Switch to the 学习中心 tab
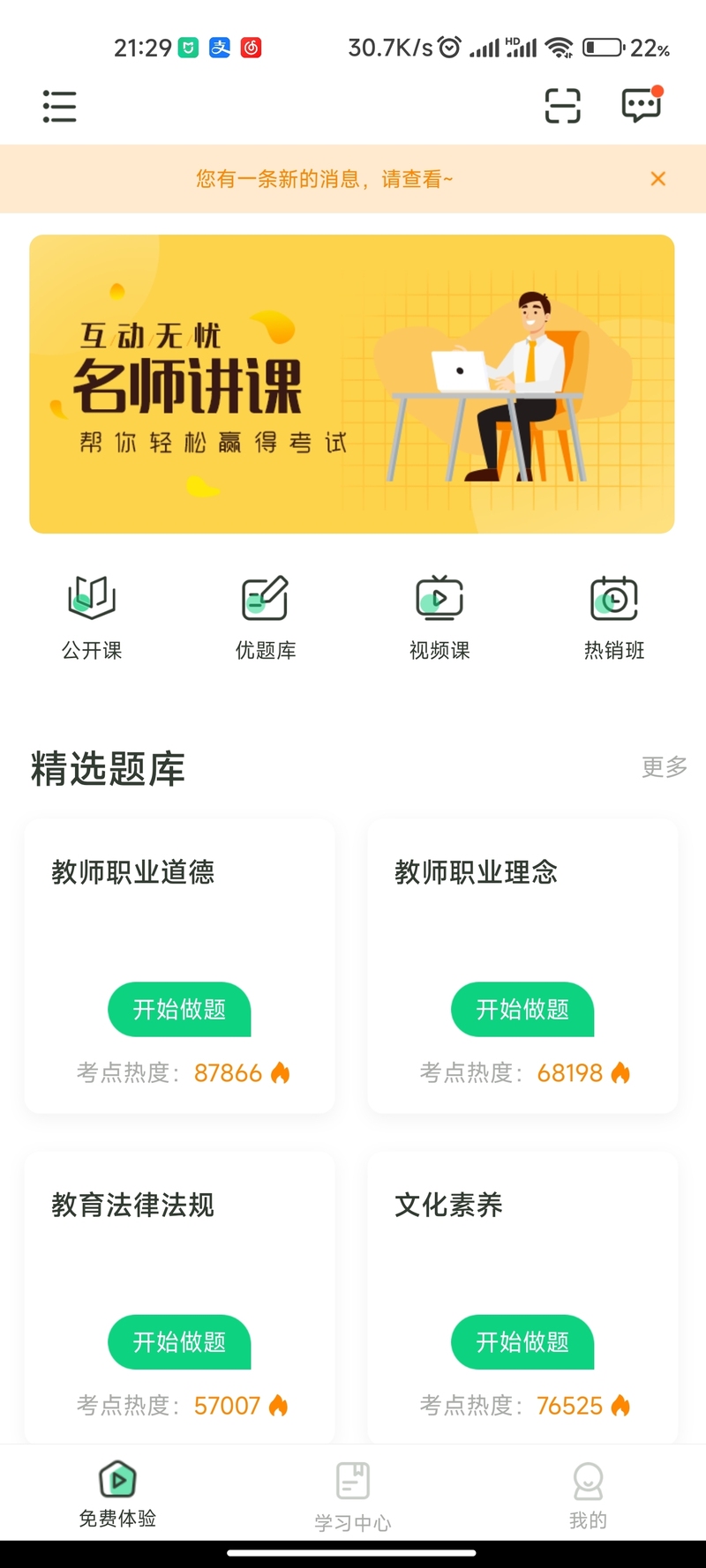Image resolution: width=706 pixels, height=1568 pixels. point(353,1496)
